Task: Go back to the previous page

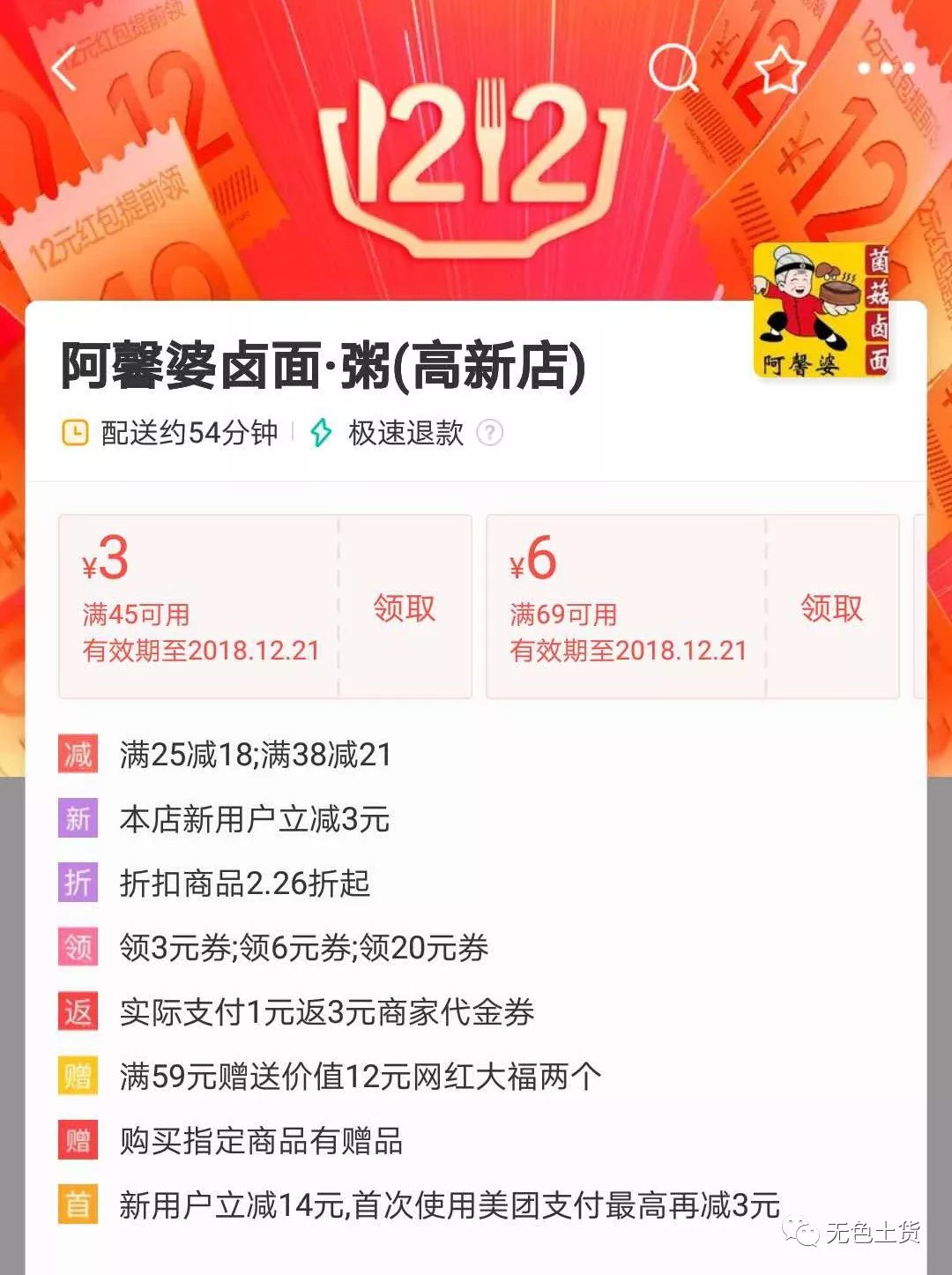Action: coord(65,69)
